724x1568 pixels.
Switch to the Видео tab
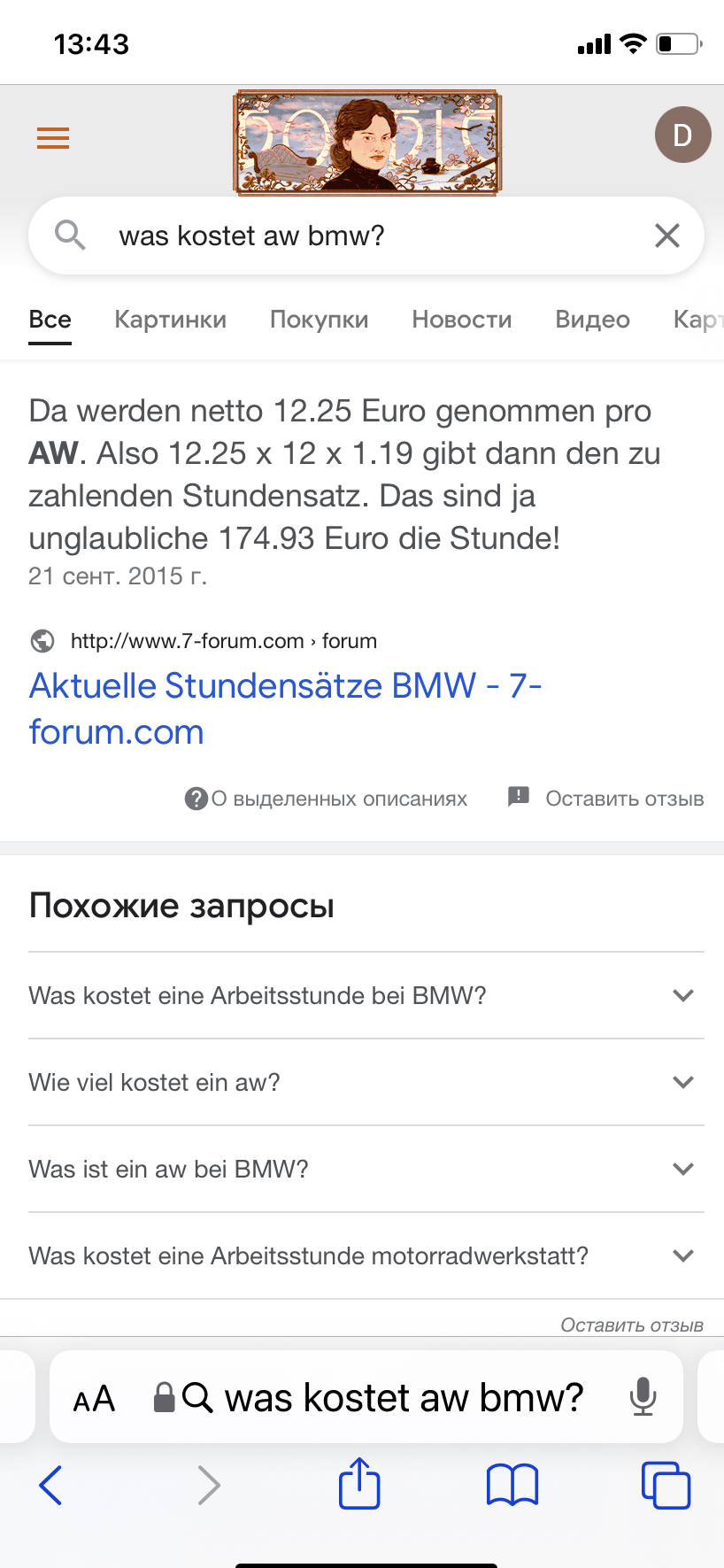(x=592, y=320)
